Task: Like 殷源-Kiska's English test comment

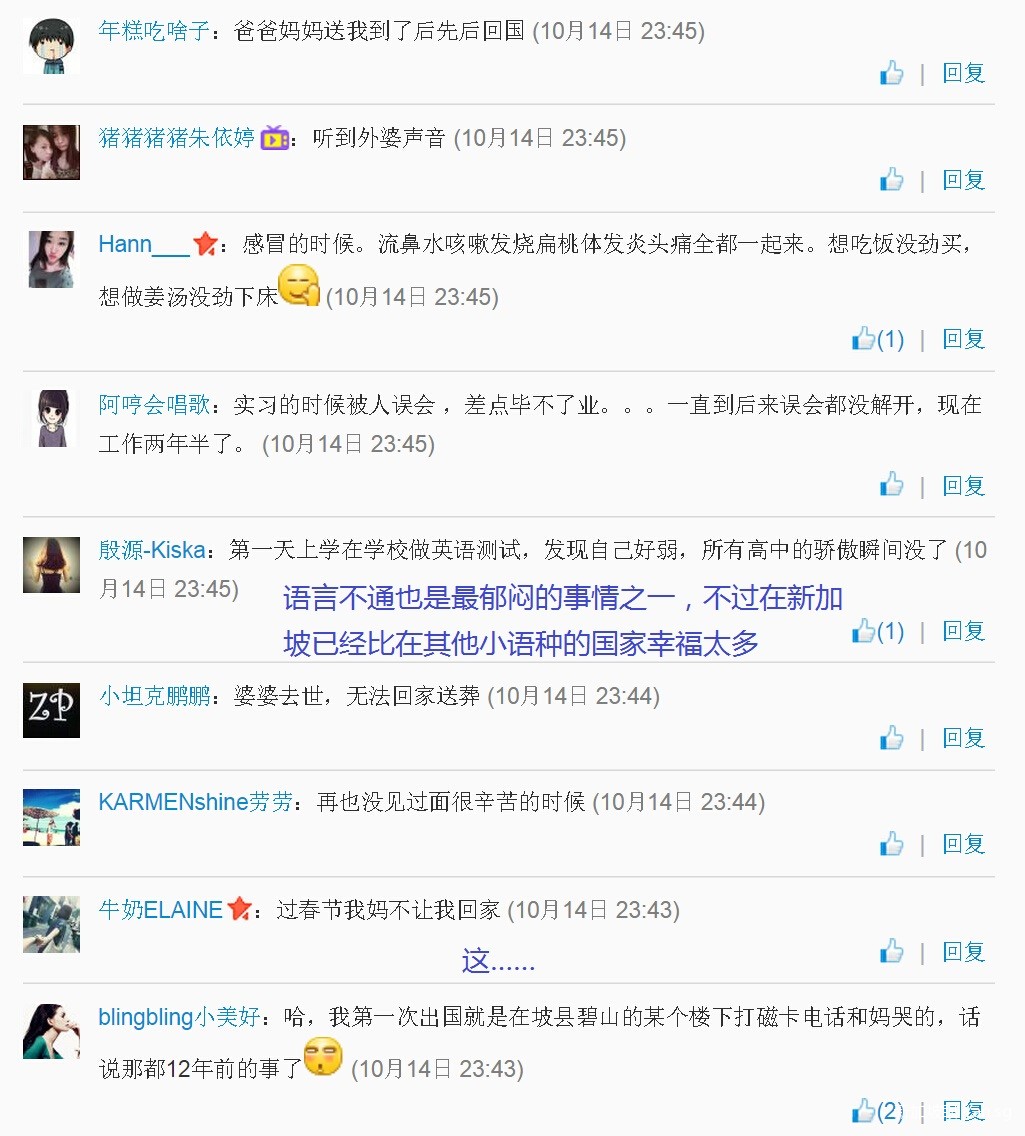Action: (864, 631)
